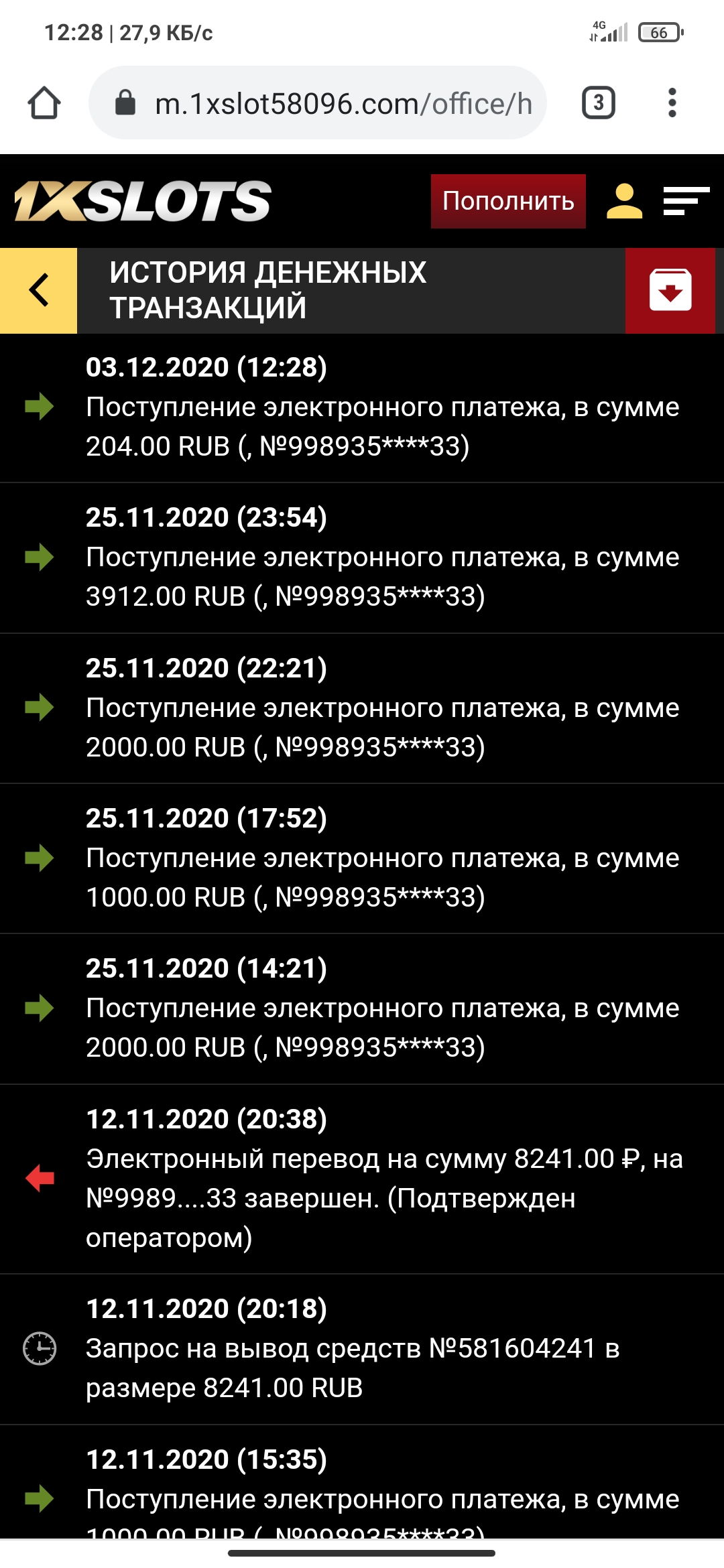This screenshot has height=1568, width=724.
Task: Go to the browser home page
Action: pos(44,103)
